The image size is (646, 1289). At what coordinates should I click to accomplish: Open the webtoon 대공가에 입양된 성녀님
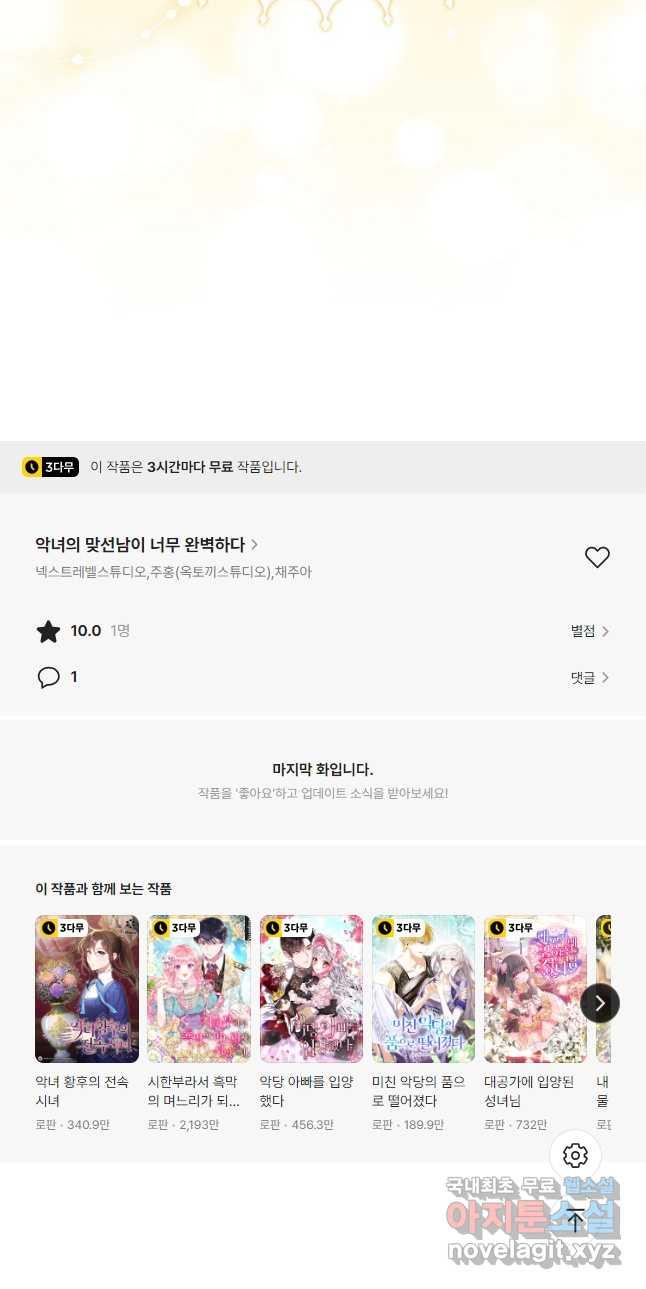coord(535,988)
